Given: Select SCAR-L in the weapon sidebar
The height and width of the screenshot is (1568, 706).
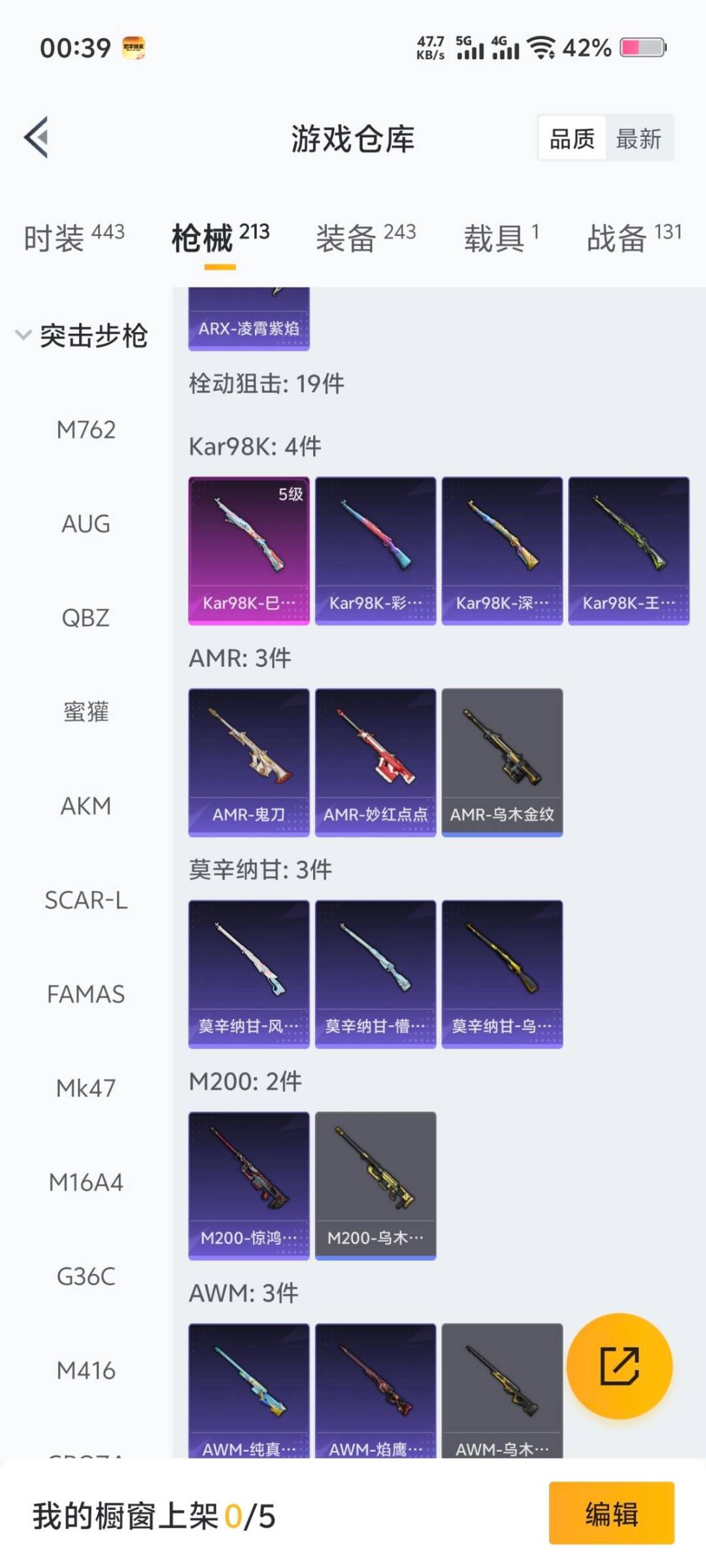Looking at the screenshot, I should (88, 900).
